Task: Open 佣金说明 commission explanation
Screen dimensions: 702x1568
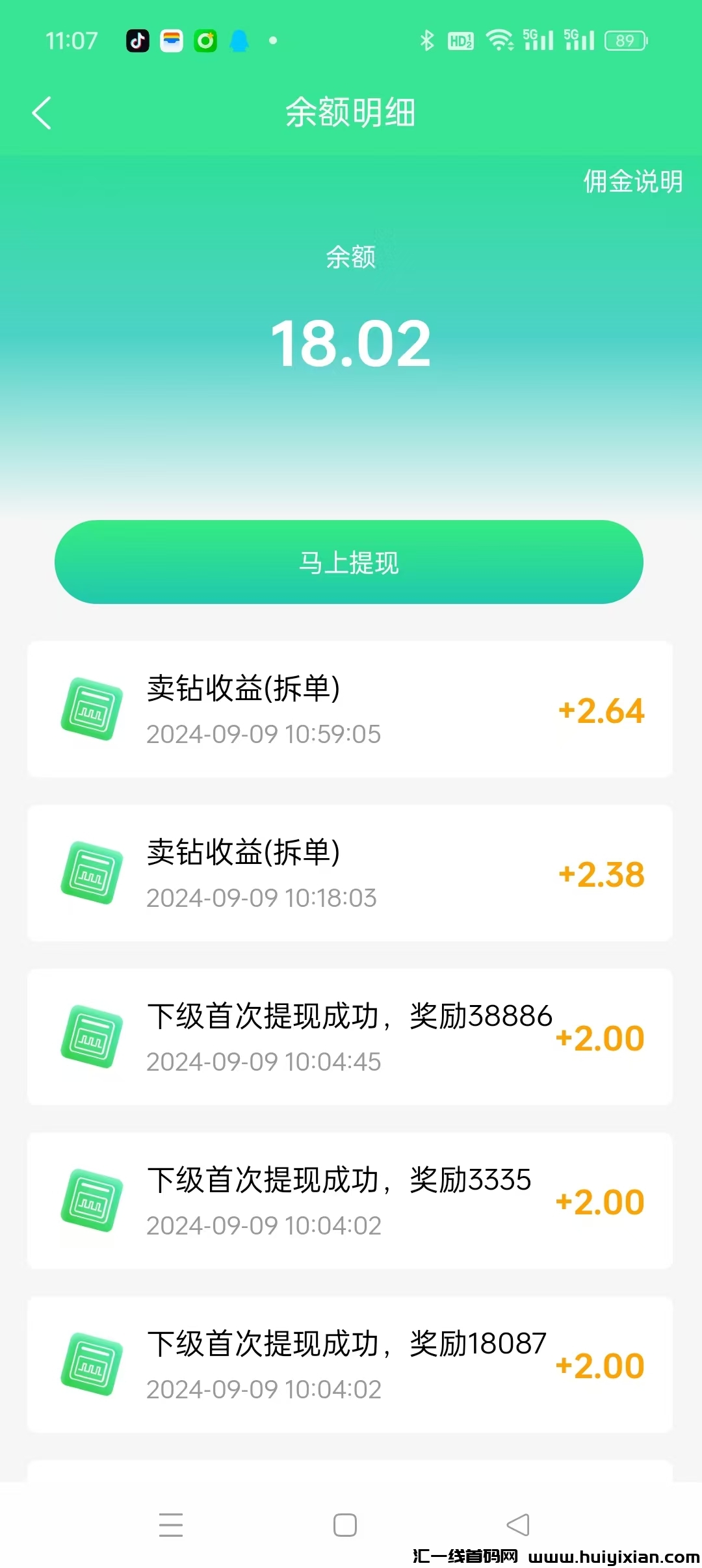Action: [x=632, y=183]
